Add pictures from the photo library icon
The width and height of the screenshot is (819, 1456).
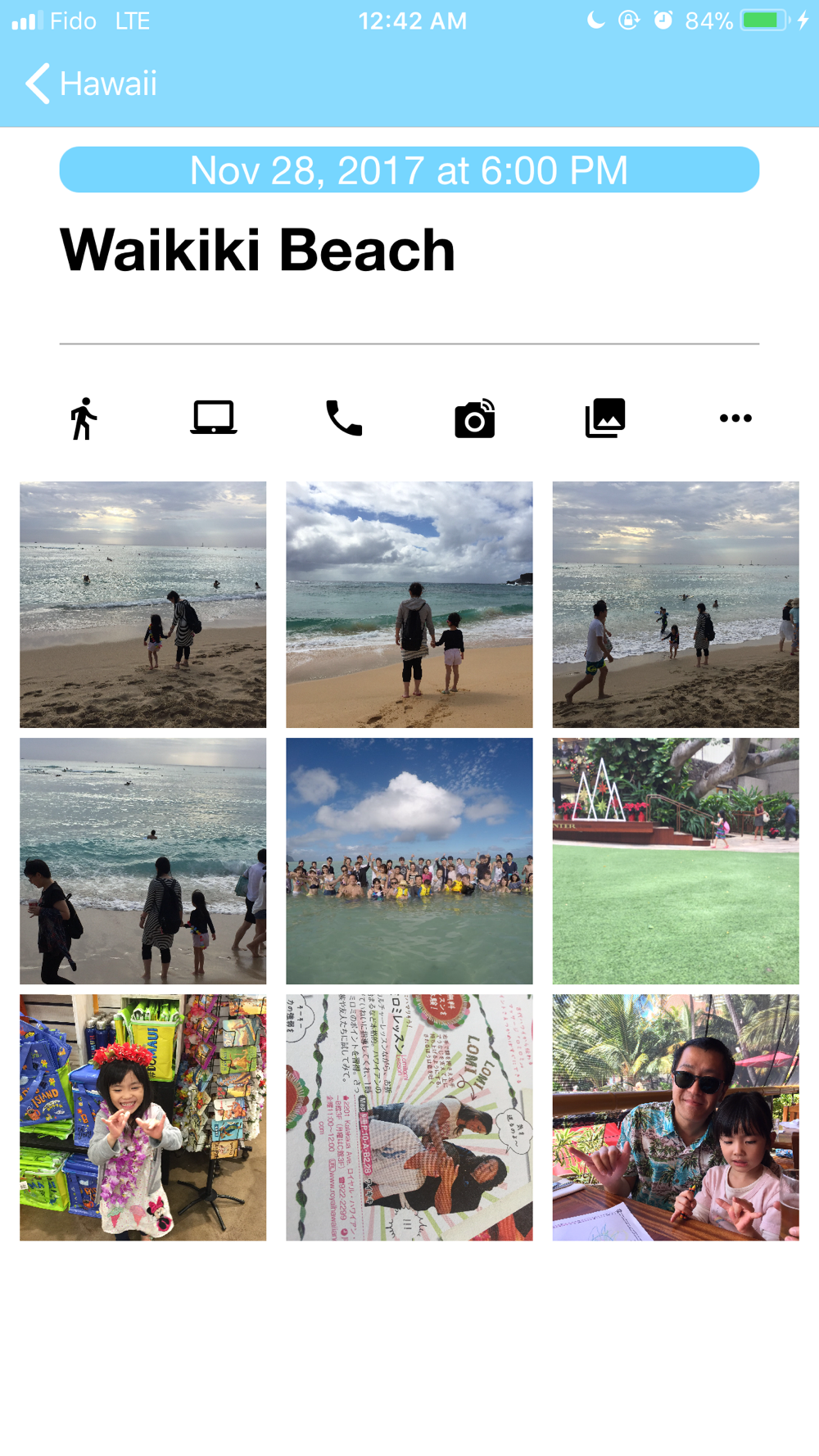605,418
